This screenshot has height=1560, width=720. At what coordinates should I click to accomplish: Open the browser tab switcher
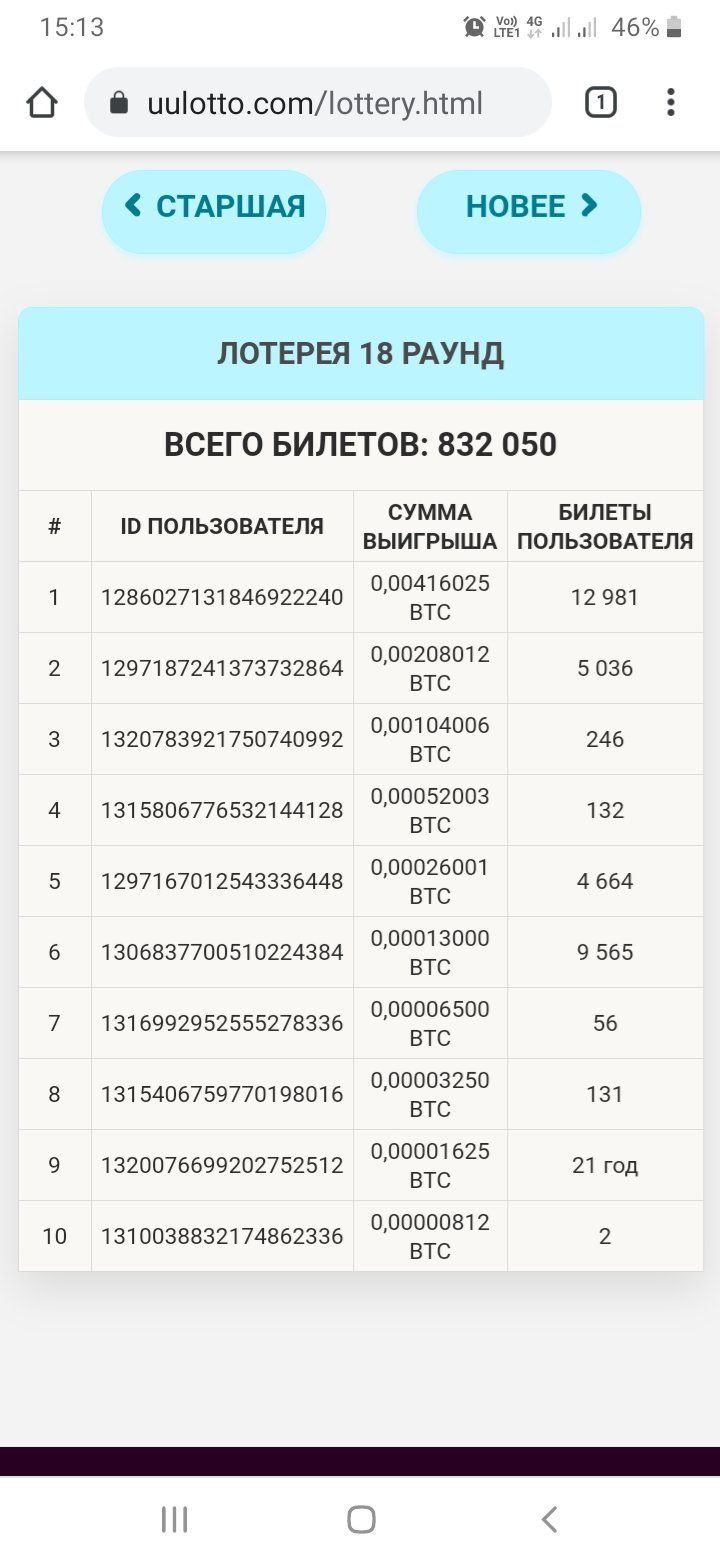(x=600, y=102)
